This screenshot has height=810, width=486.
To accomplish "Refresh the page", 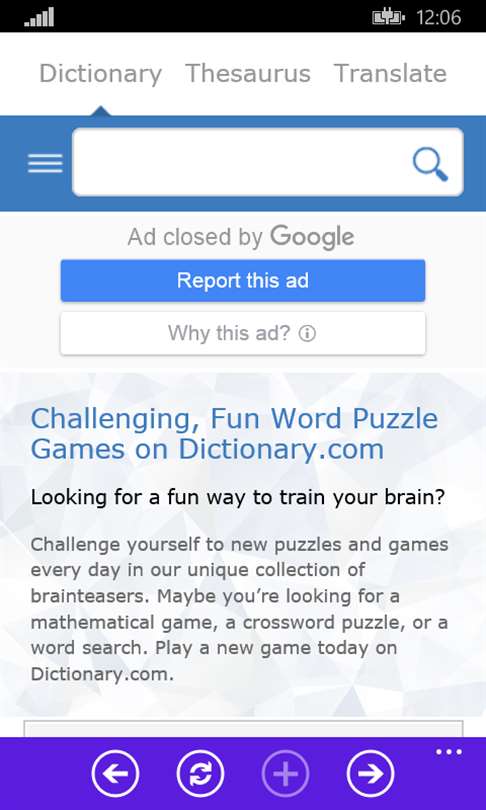I will [200, 773].
